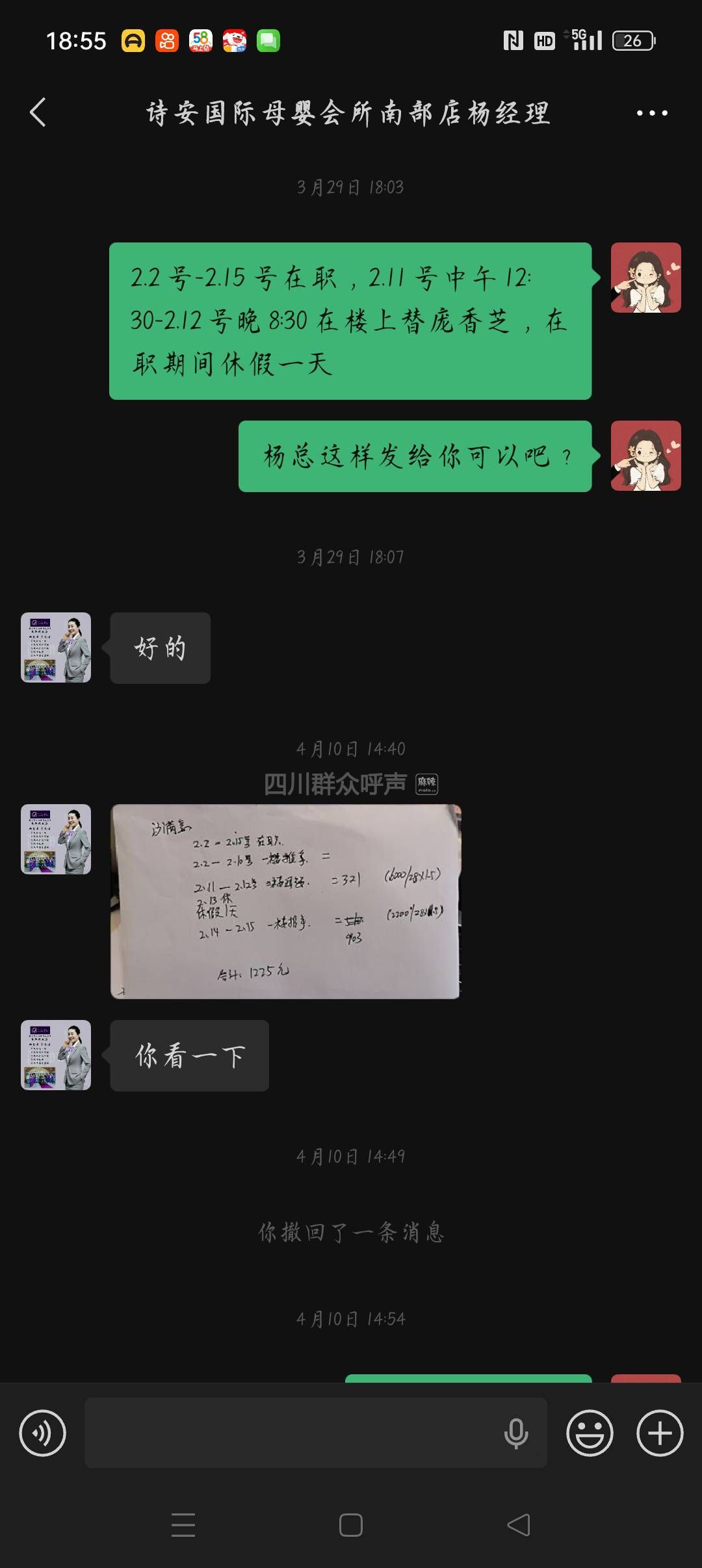
Task: Tap the message text field
Action: click(292, 1433)
